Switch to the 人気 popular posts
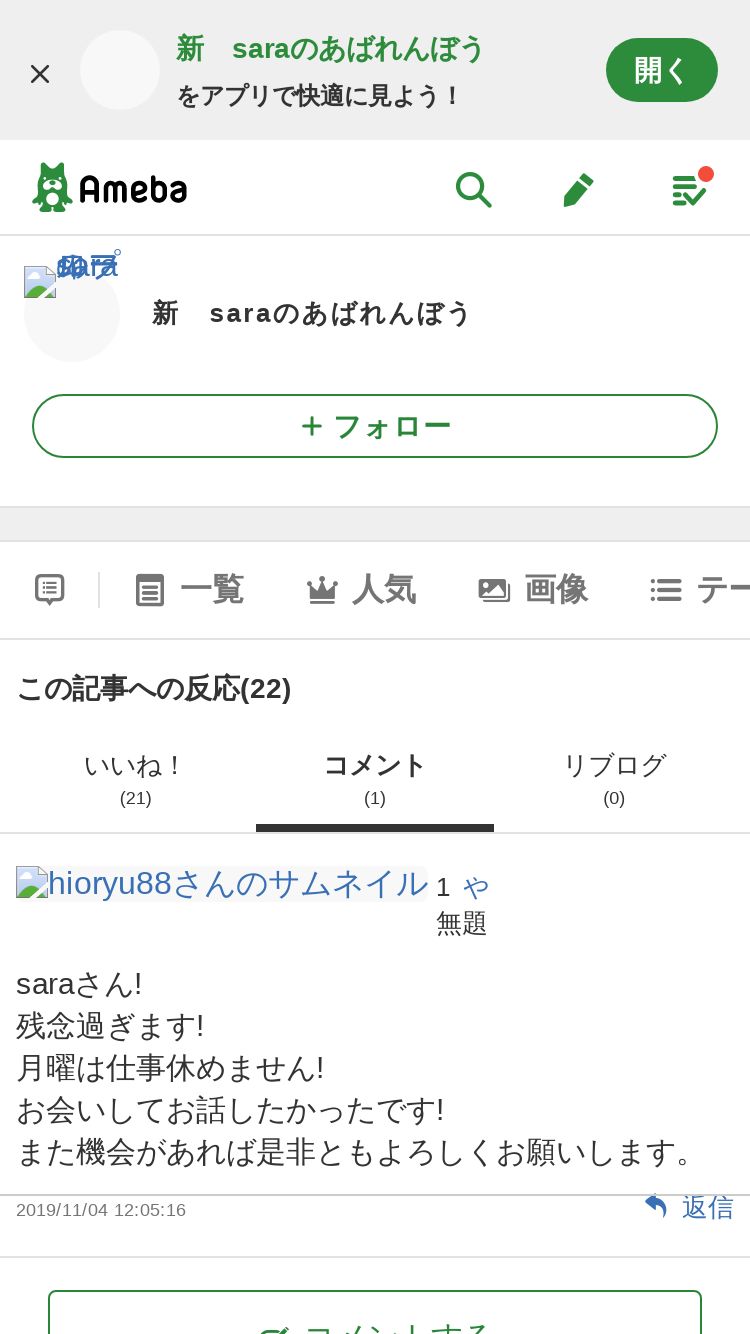750x1334 pixels. point(361,590)
